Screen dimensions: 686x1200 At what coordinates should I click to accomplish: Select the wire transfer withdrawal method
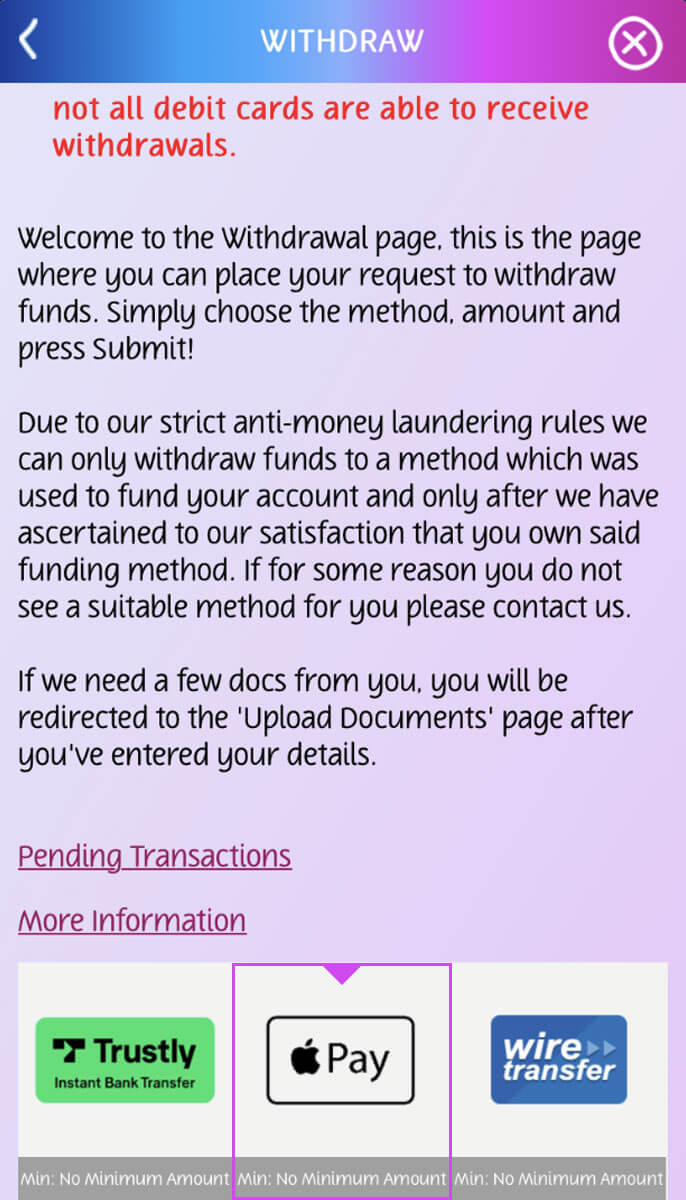[x=559, y=1060]
